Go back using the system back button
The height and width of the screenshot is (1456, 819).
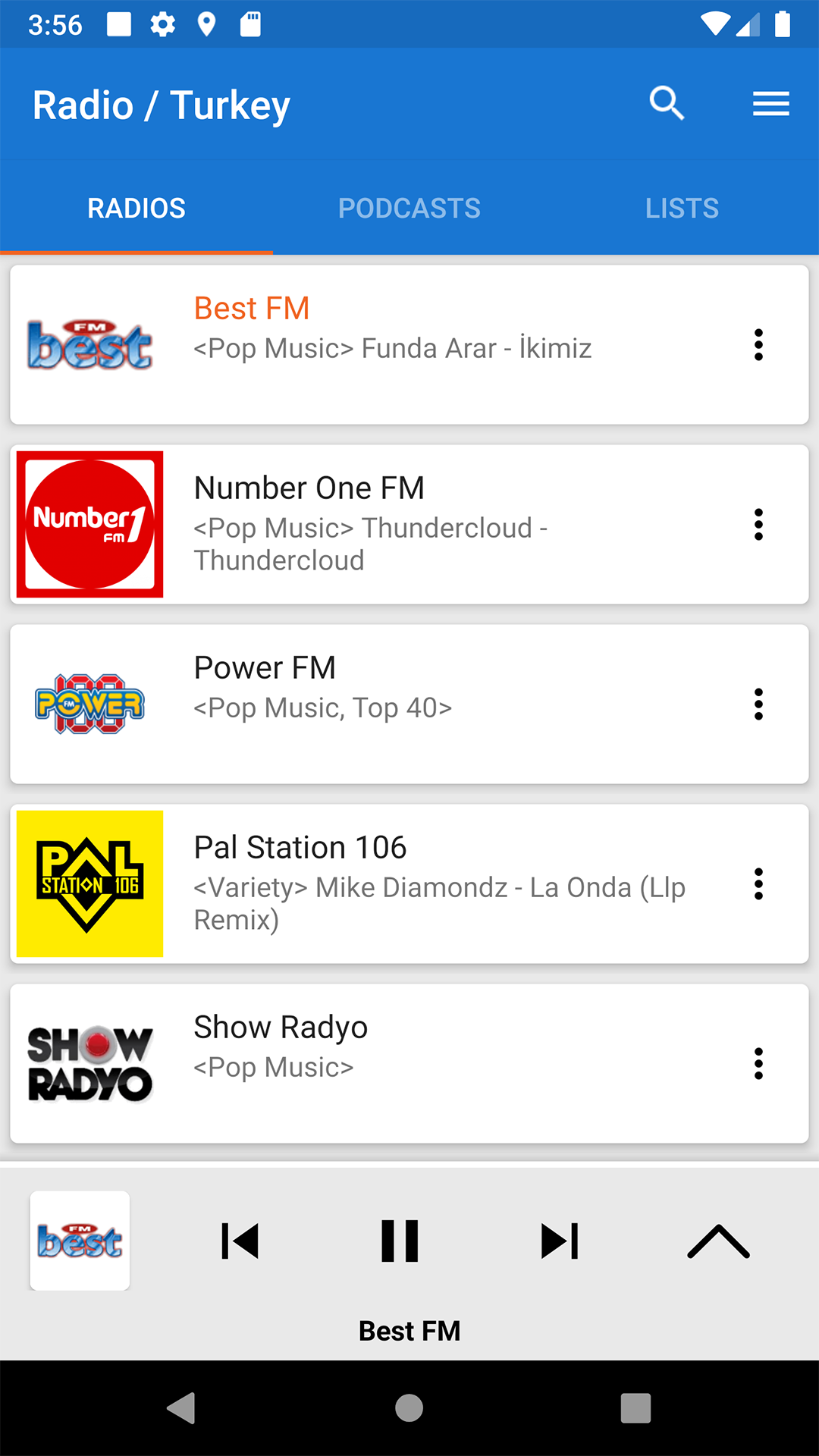coord(181,1408)
